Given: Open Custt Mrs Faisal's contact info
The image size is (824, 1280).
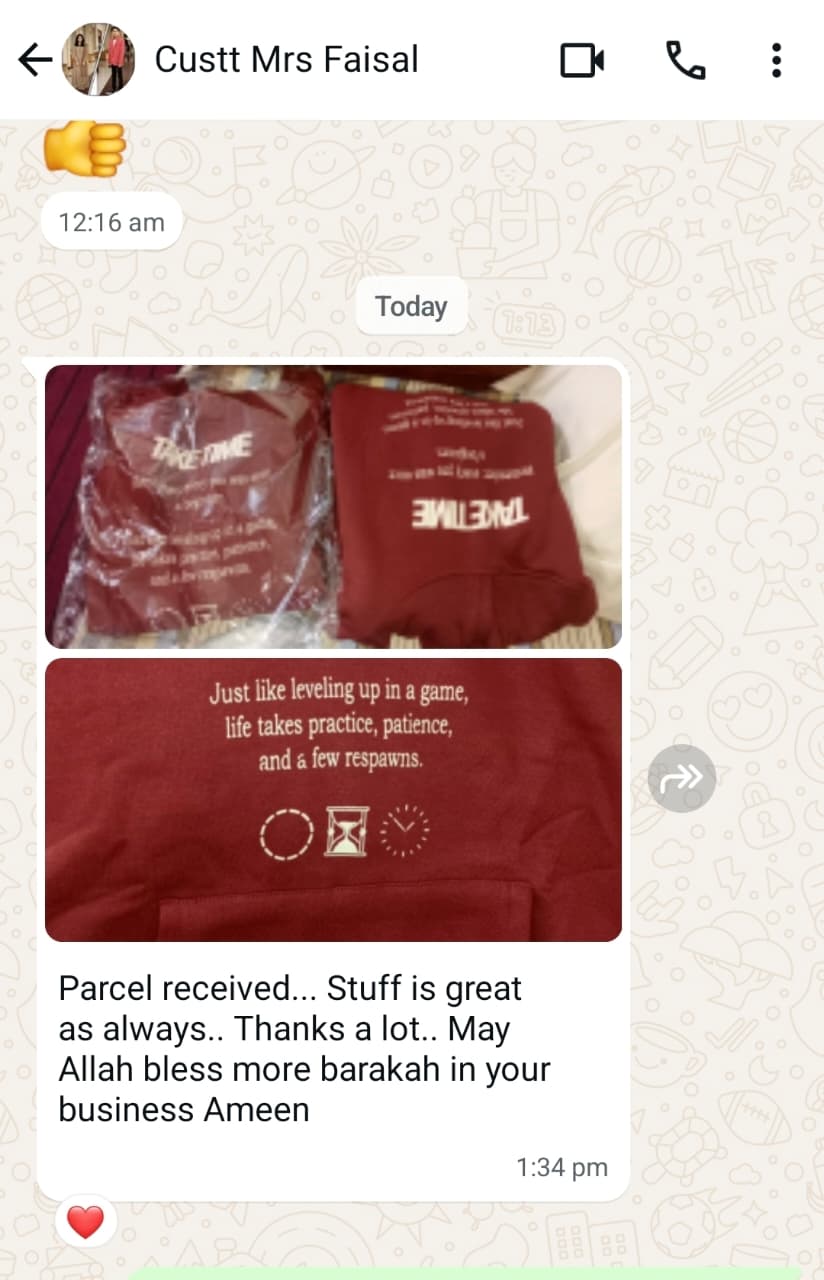Looking at the screenshot, I should 286,61.
